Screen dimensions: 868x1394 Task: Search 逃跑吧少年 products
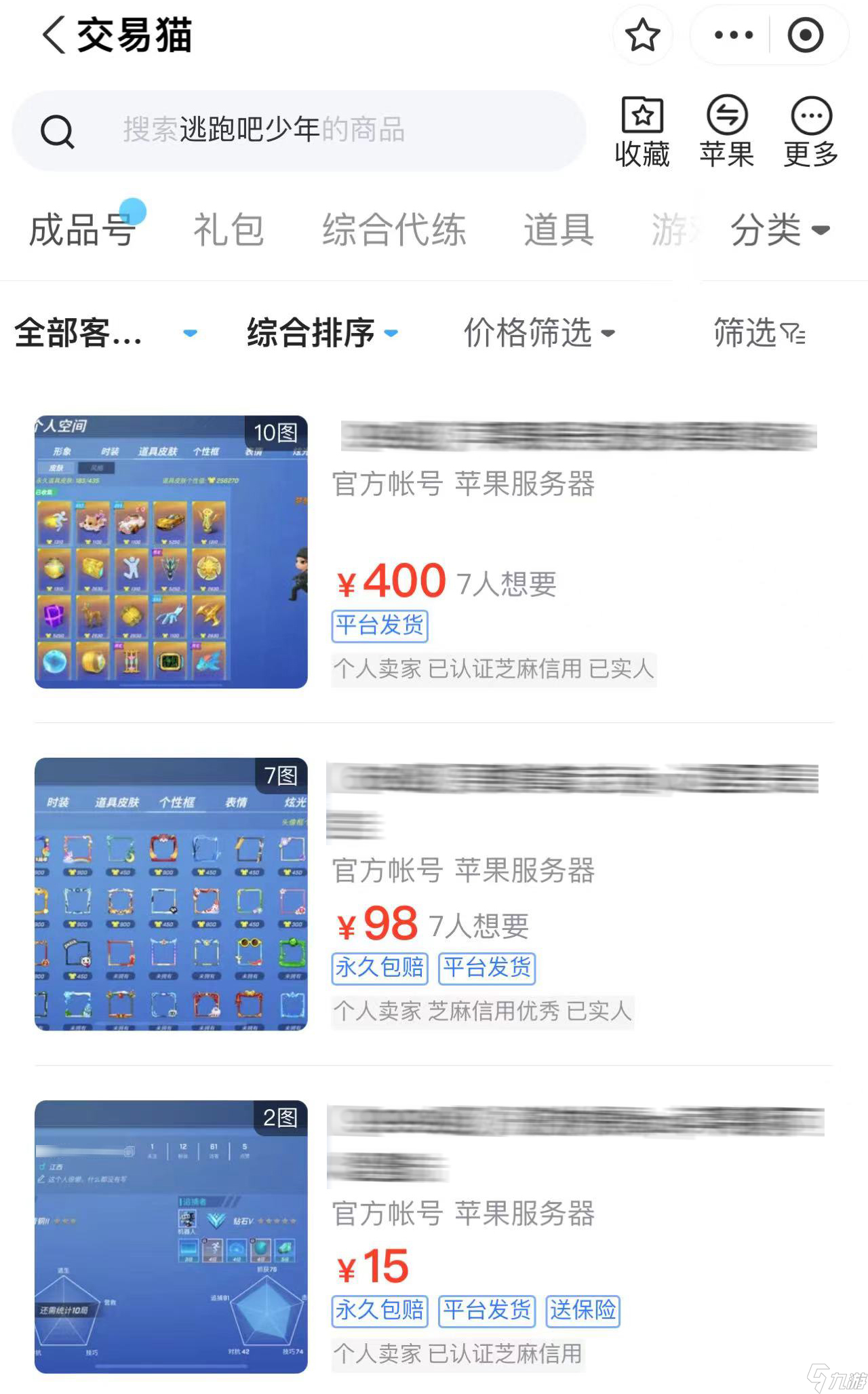[298, 130]
